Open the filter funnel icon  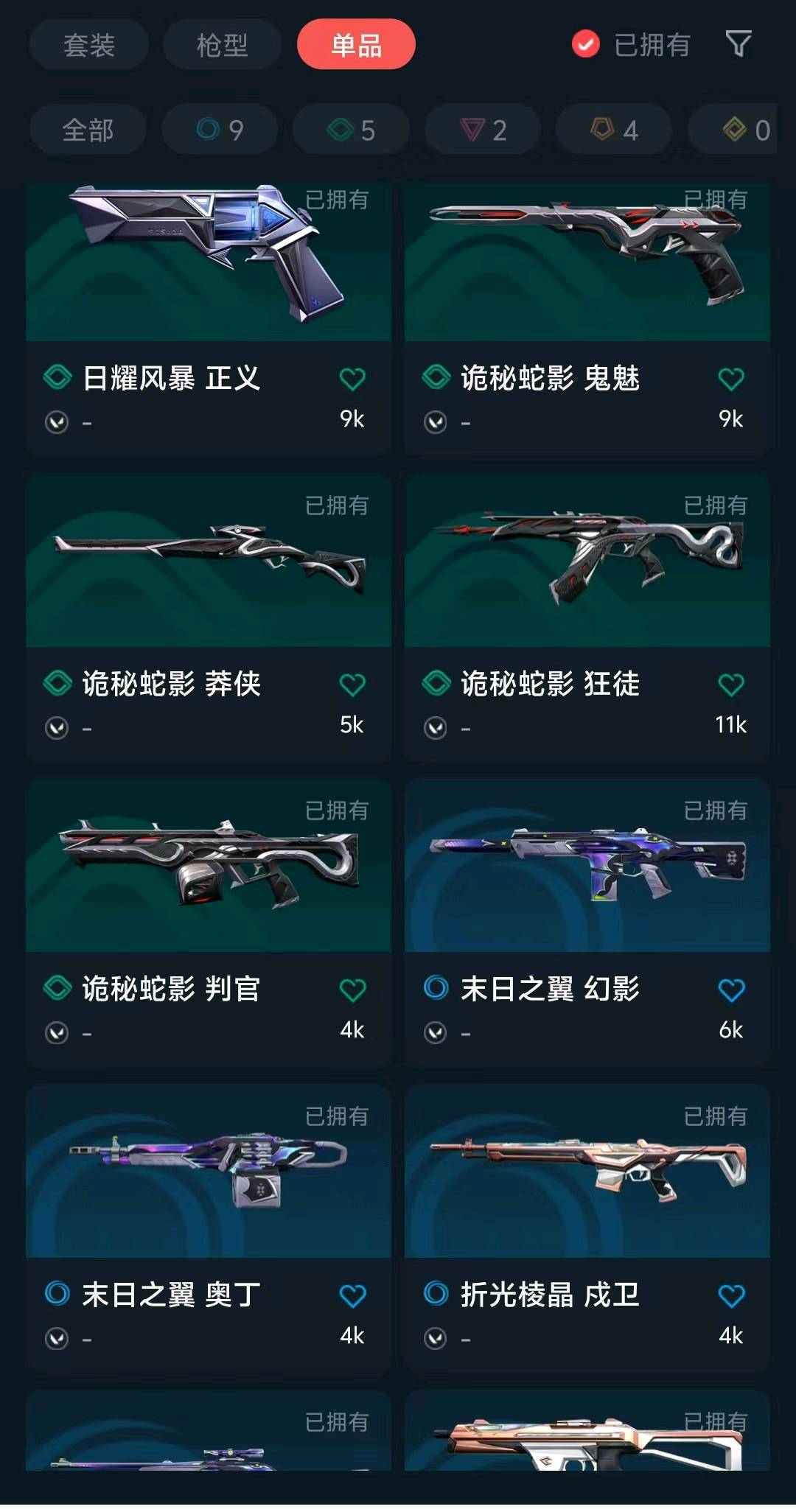click(739, 45)
